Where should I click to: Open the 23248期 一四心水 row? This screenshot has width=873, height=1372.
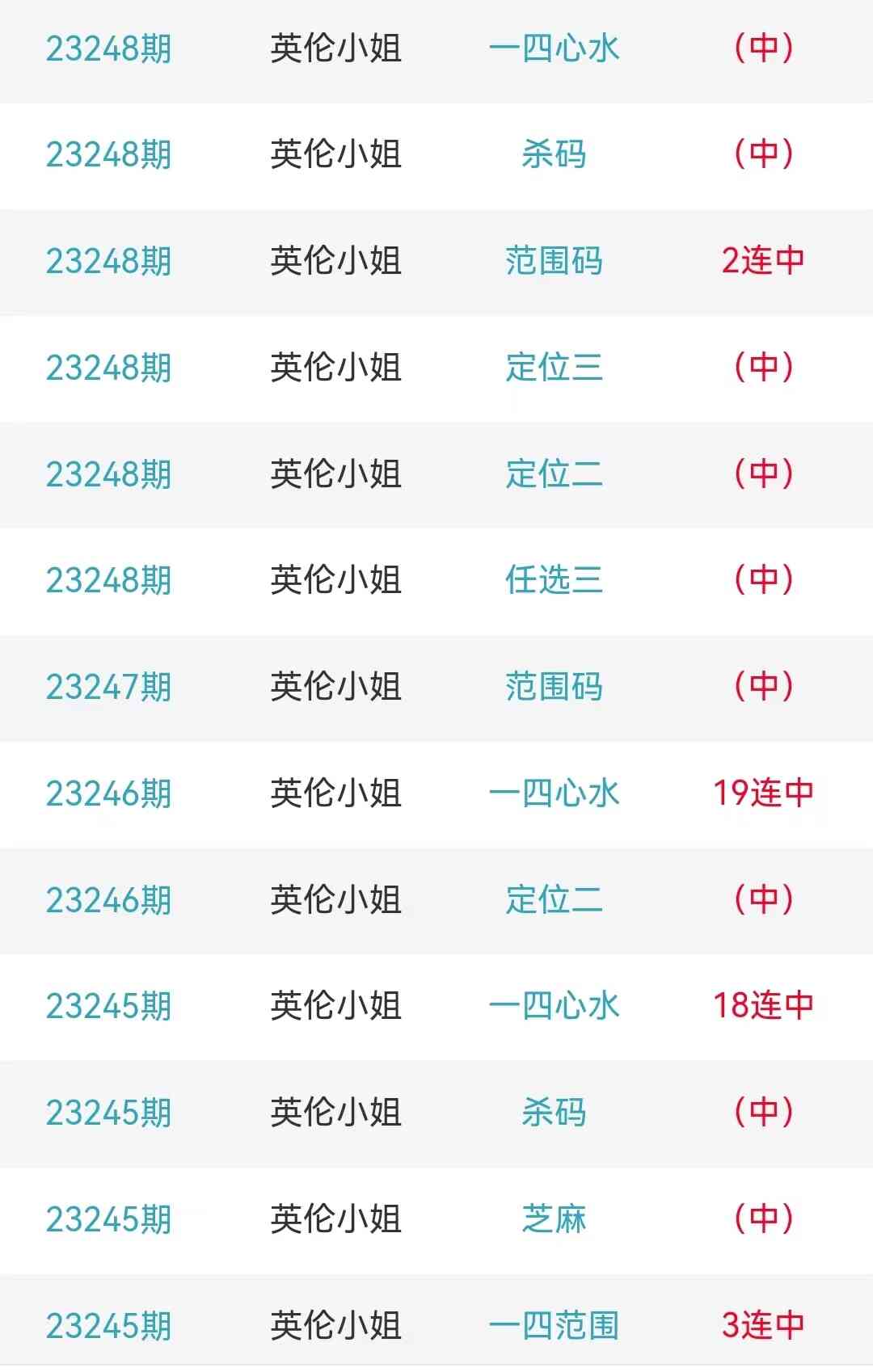(x=554, y=48)
